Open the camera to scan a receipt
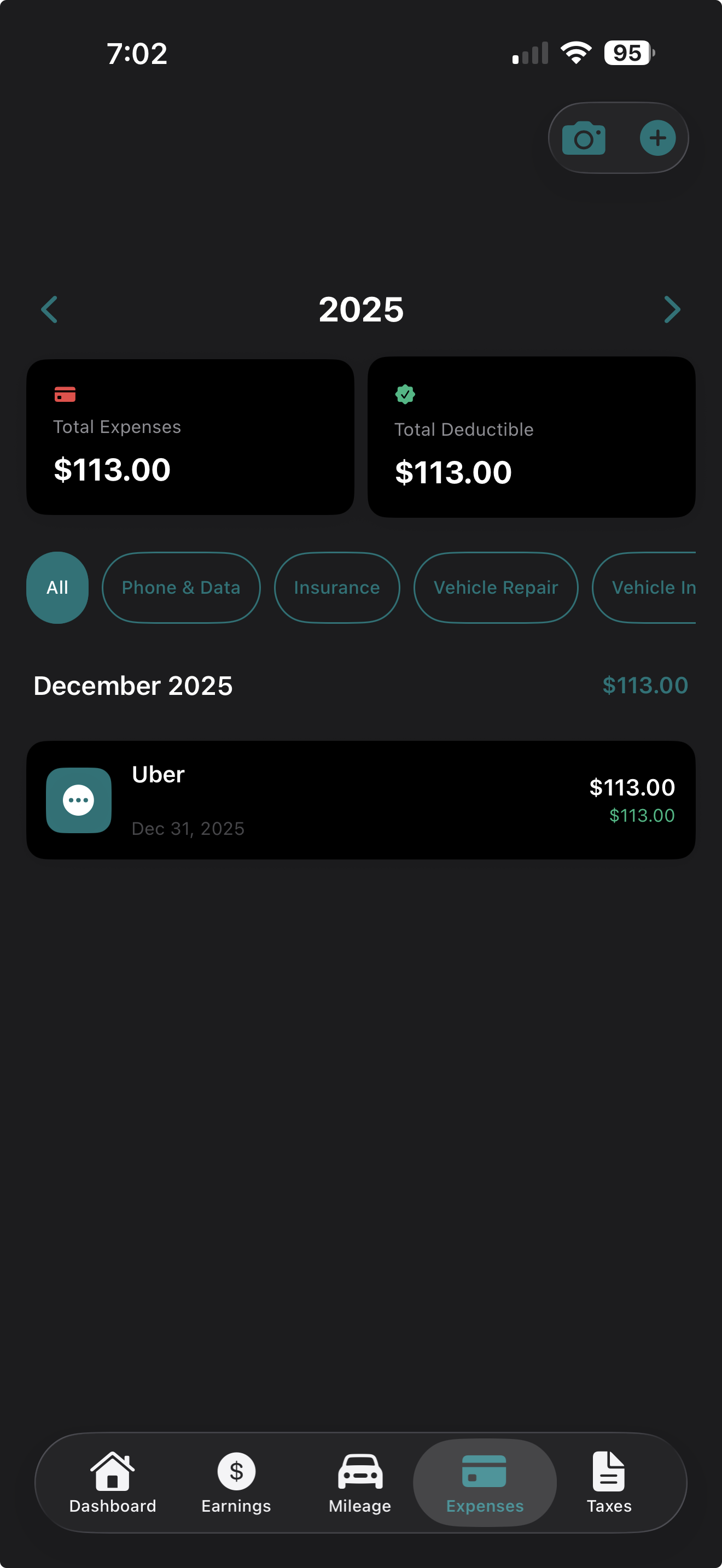 [x=583, y=138]
